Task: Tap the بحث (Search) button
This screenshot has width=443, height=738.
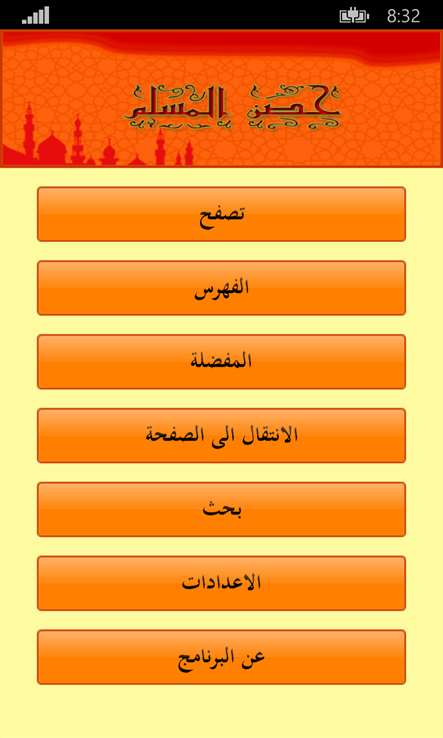Action: (x=221, y=509)
